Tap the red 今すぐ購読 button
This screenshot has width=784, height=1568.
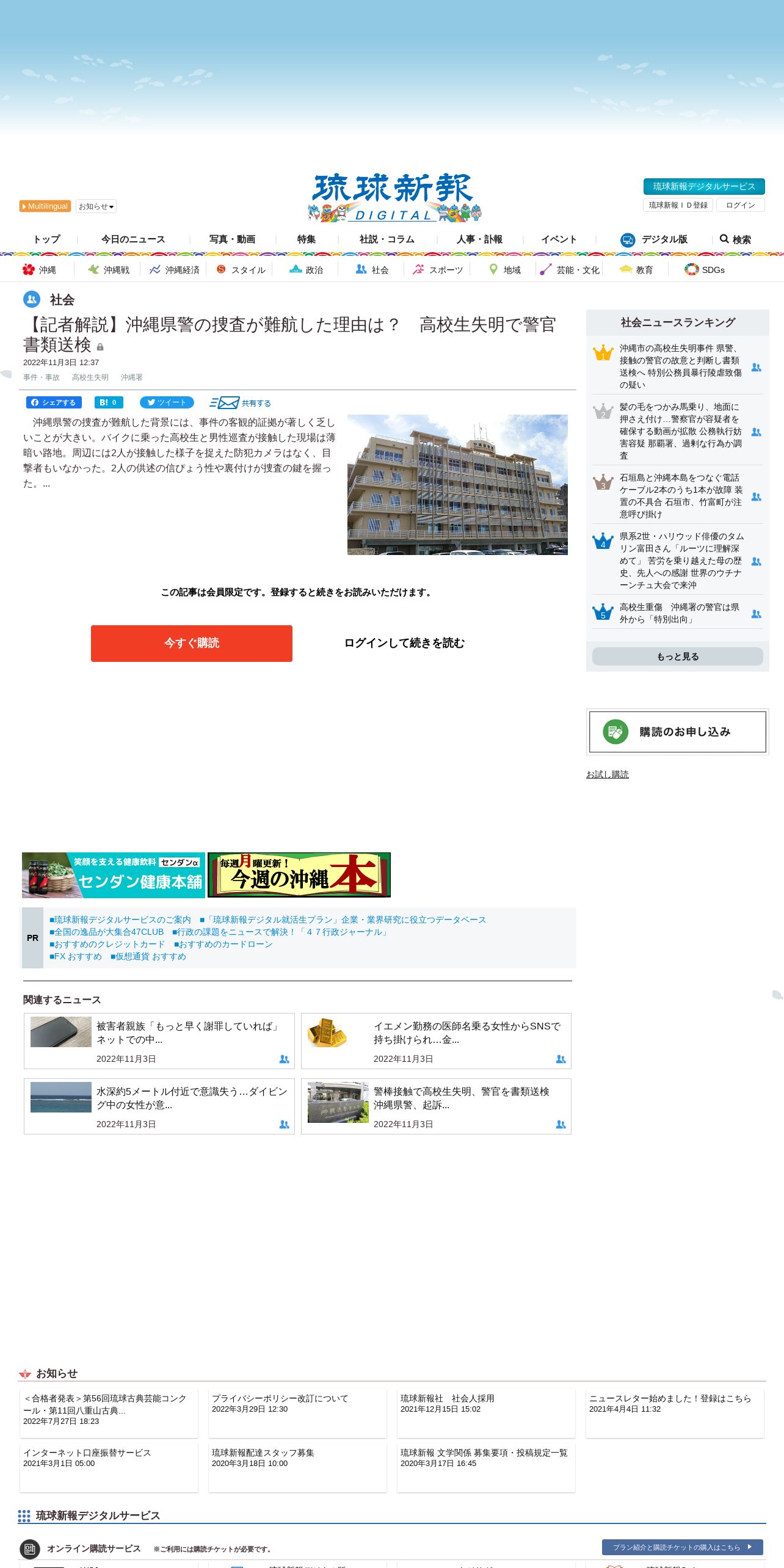coord(191,643)
